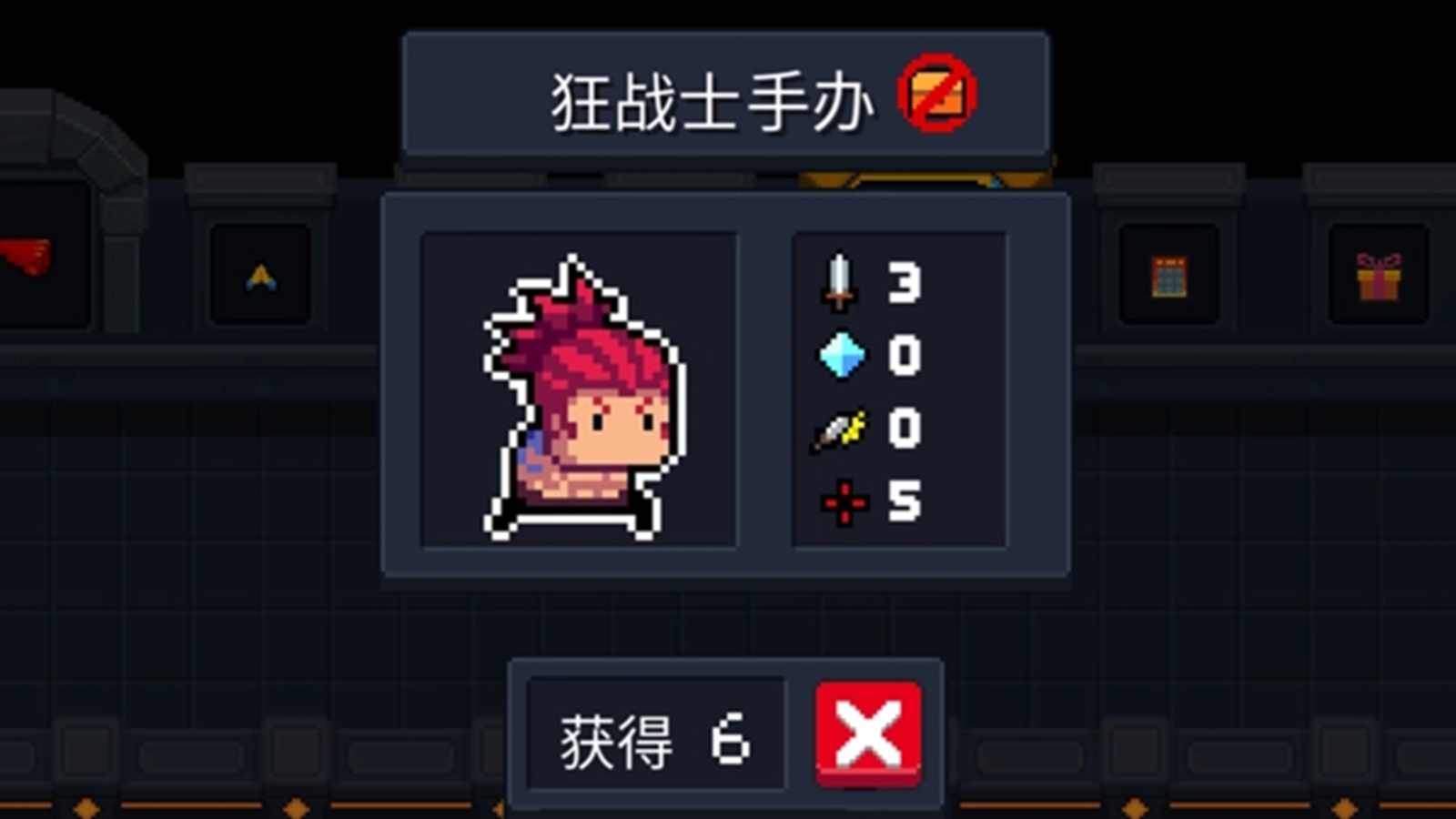
Task: Select the gift box slot
Action: point(1378,275)
